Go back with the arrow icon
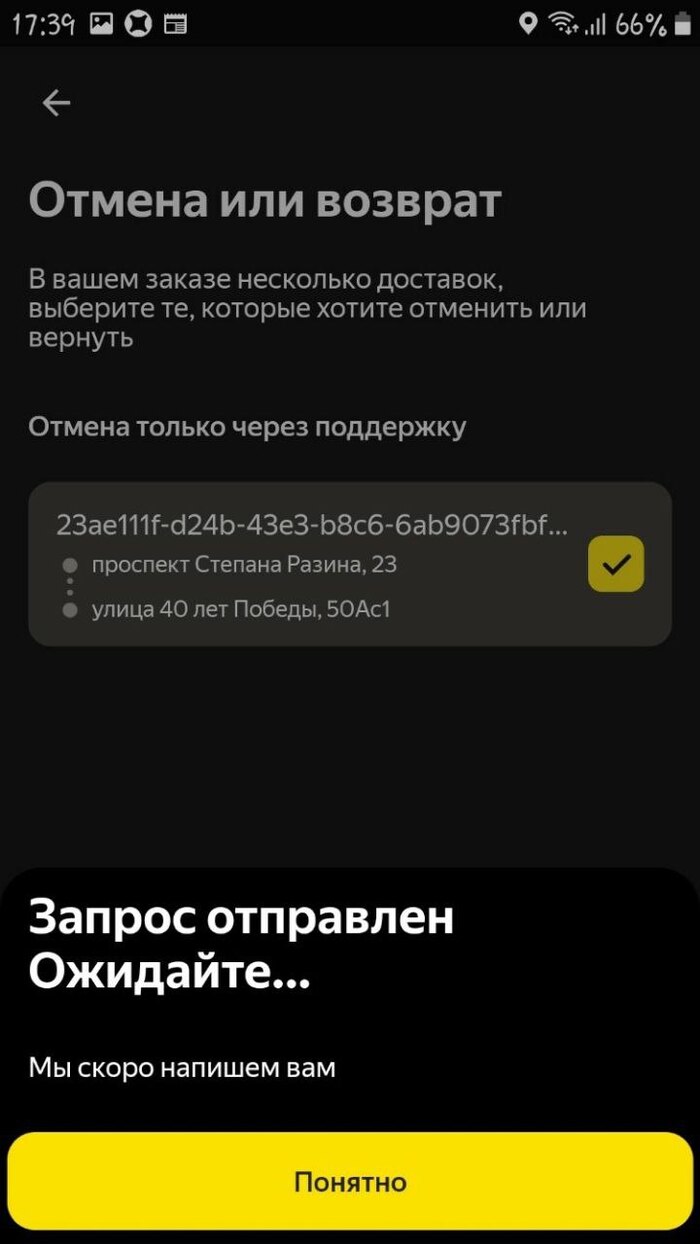Screen dimensions: 700x1244 (56, 103)
